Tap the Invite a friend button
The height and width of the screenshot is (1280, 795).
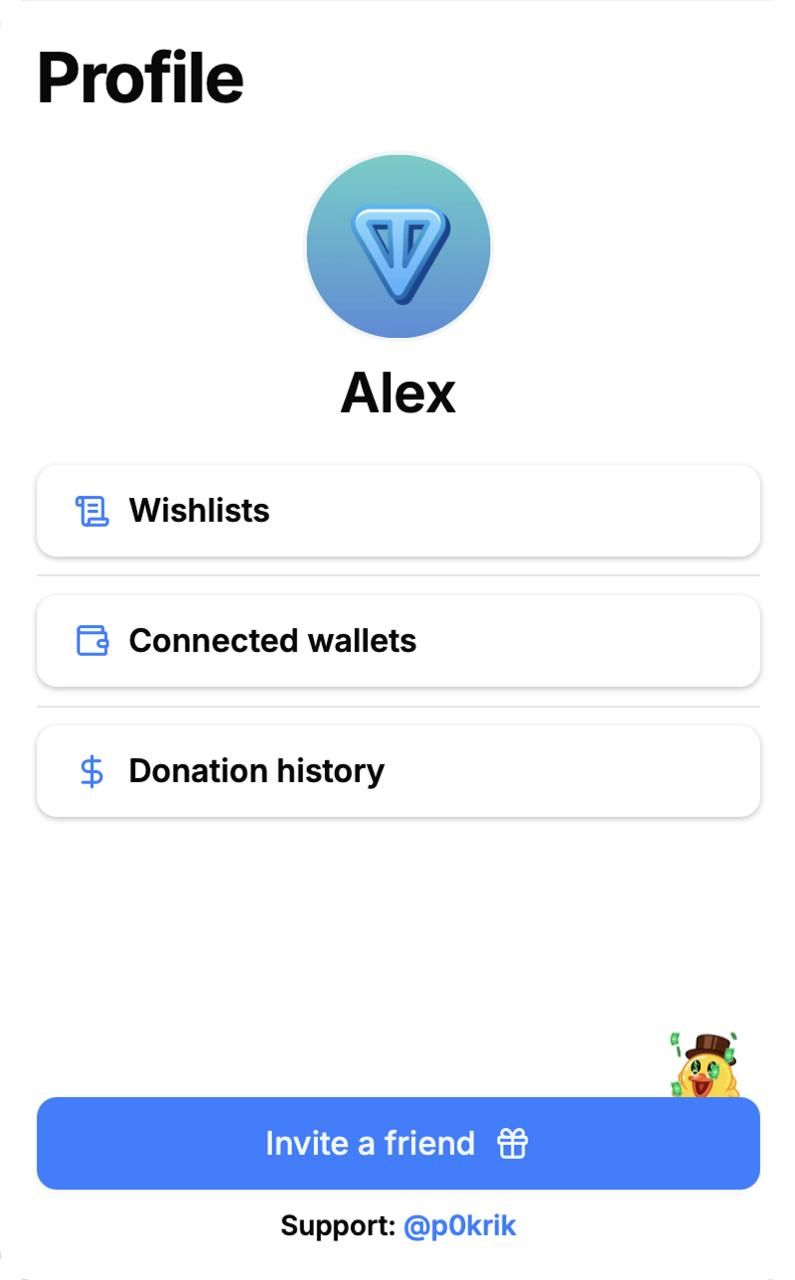click(397, 1143)
